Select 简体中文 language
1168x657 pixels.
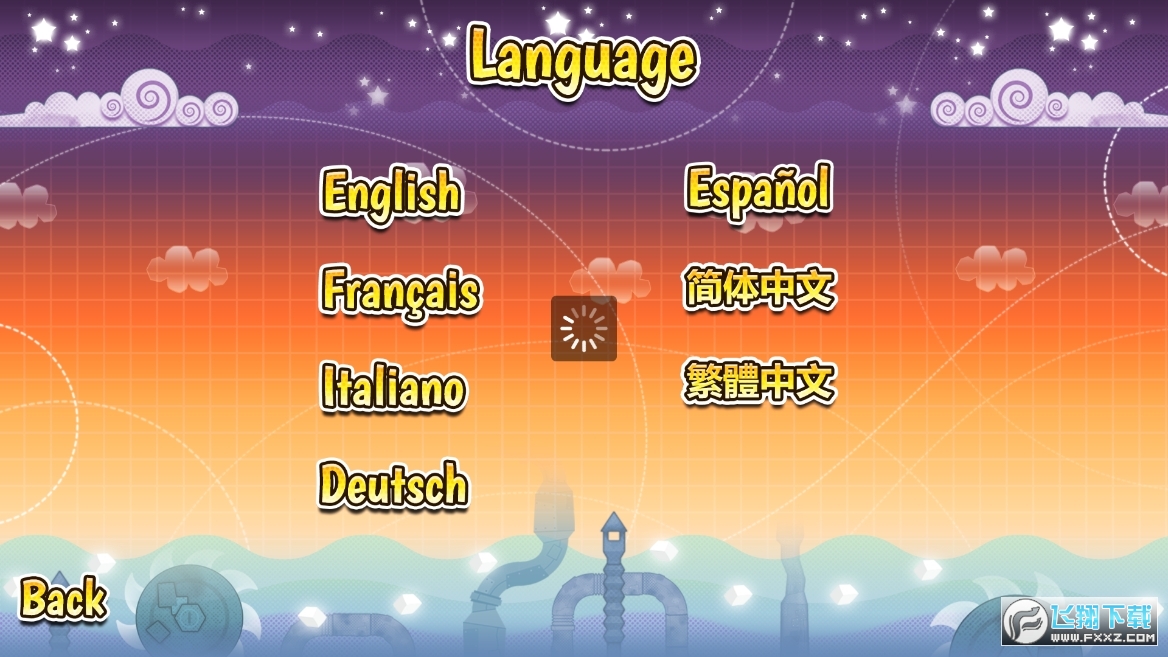(x=759, y=288)
